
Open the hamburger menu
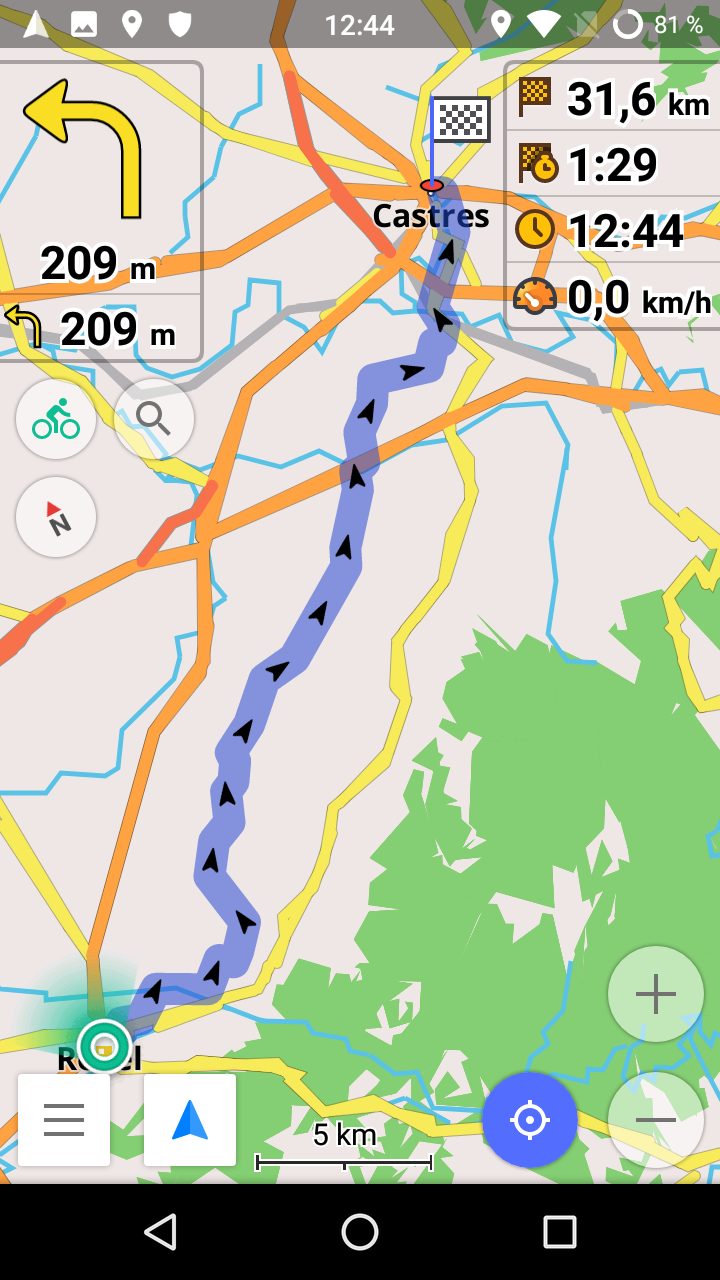(x=64, y=1120)
